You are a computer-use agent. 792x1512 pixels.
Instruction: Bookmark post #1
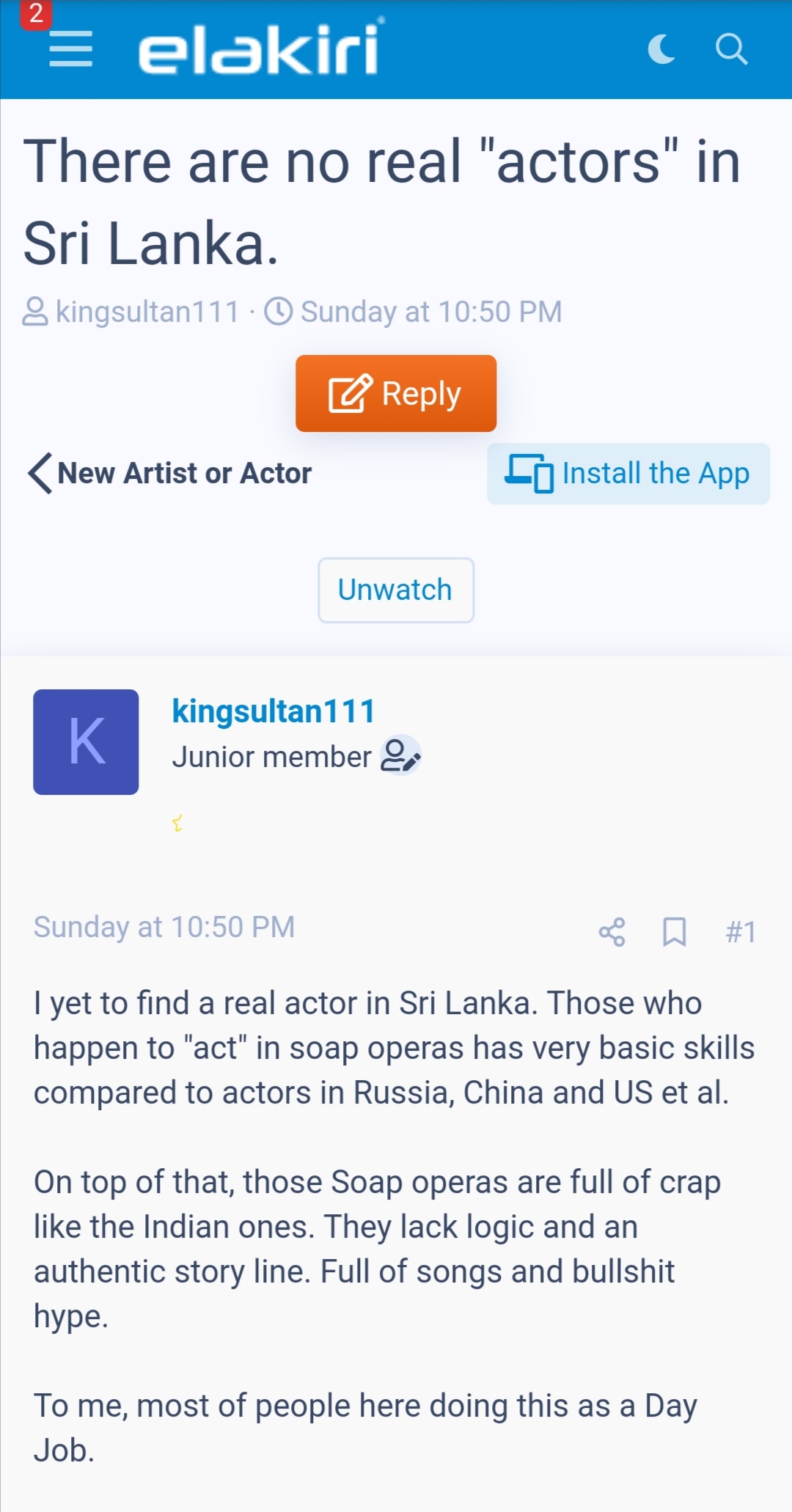coord(674,932)
